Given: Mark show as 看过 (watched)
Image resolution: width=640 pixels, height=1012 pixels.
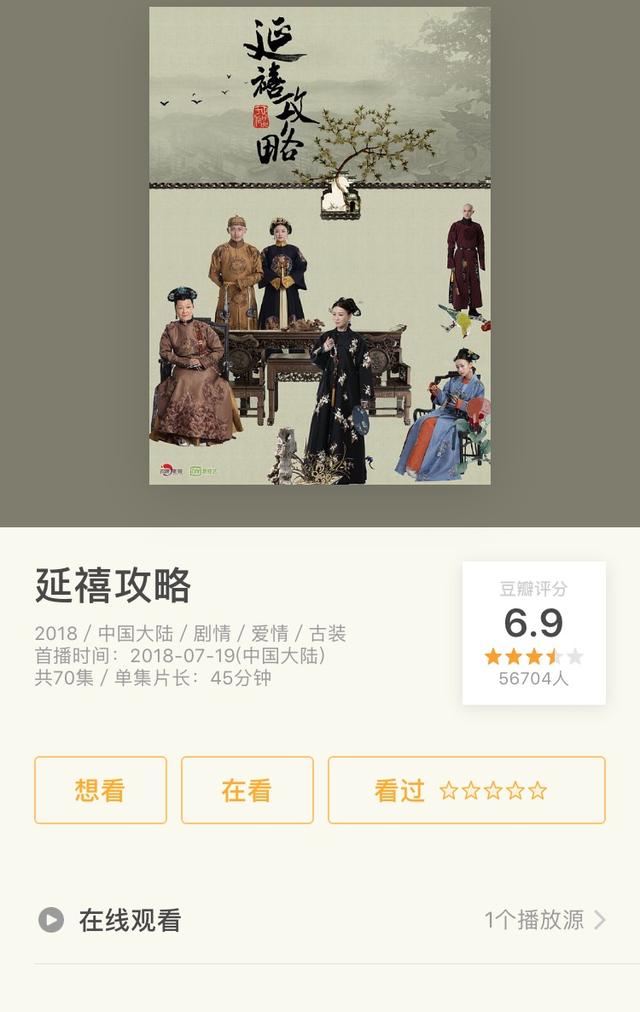Looking at the screenshot, I should [x=400, y=790].
